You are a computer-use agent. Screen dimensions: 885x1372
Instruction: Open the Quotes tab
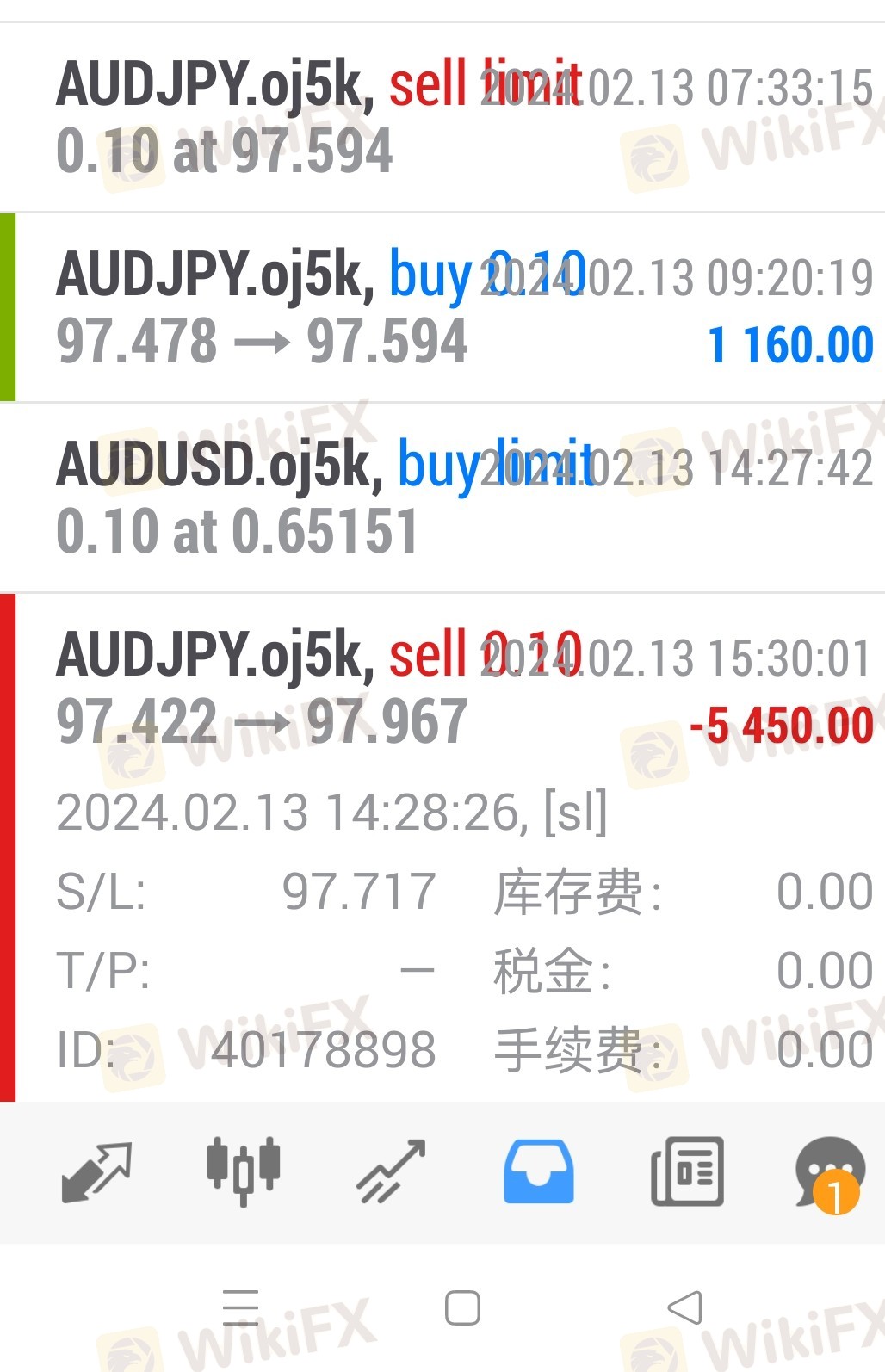coord(96,1172)
